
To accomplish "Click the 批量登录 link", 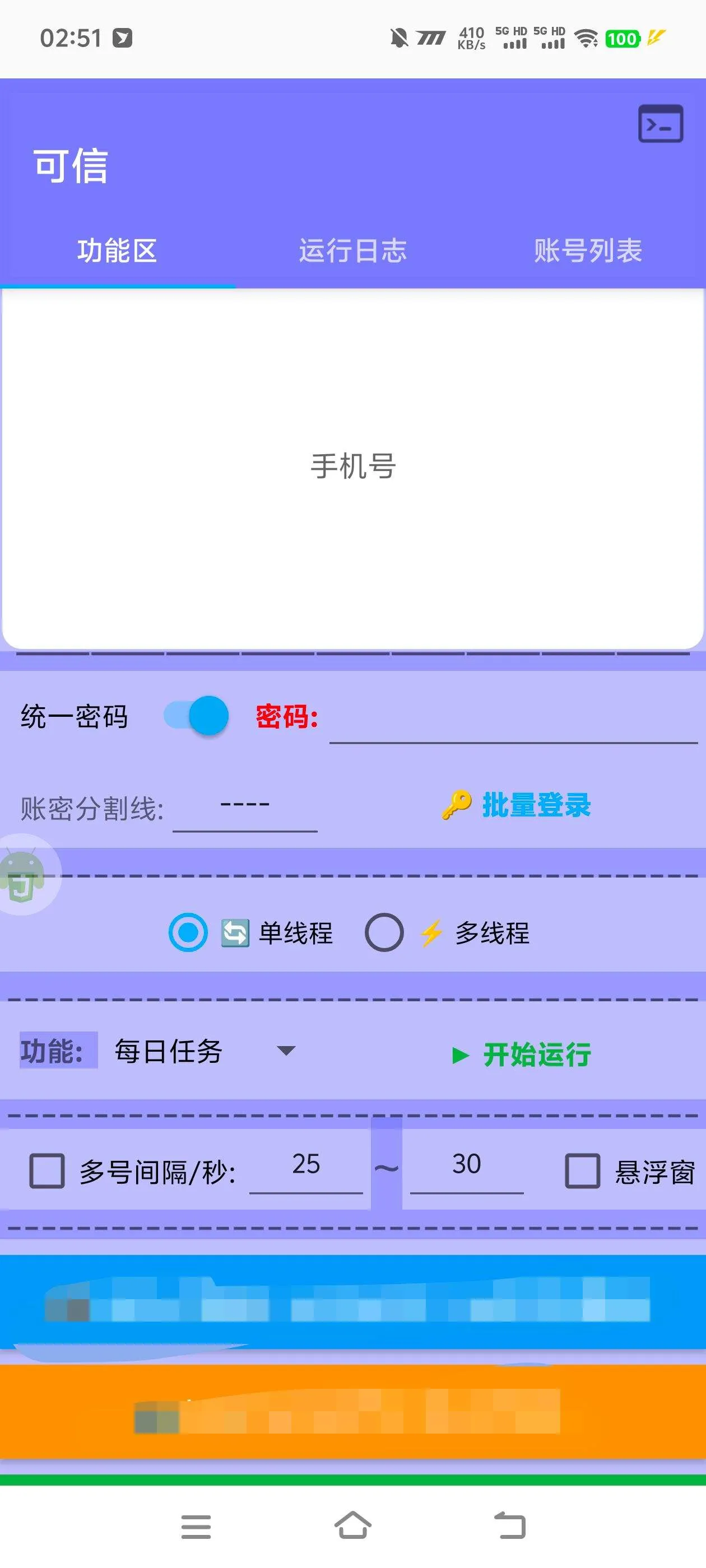I will point(536,805).
